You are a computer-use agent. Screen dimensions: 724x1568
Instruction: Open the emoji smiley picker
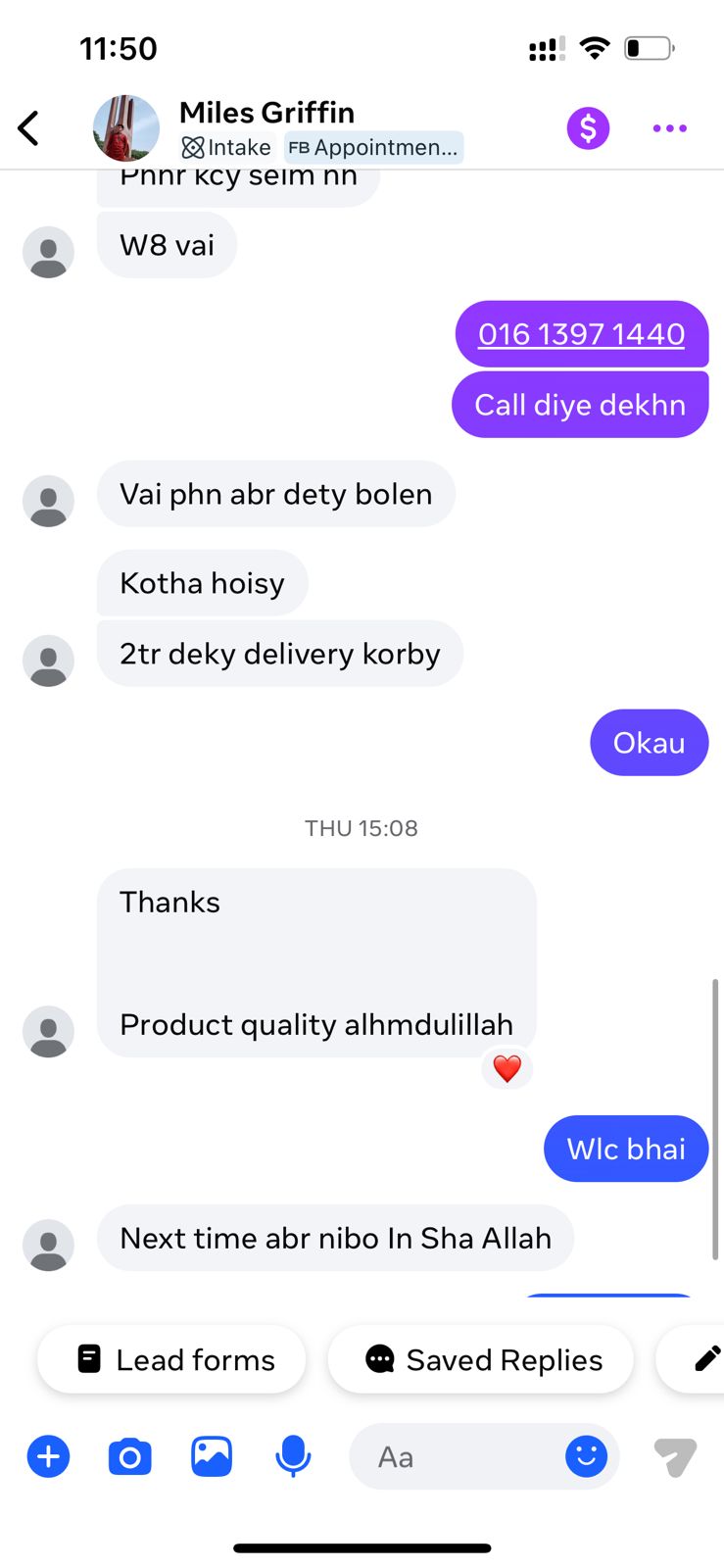point(586,1457)
